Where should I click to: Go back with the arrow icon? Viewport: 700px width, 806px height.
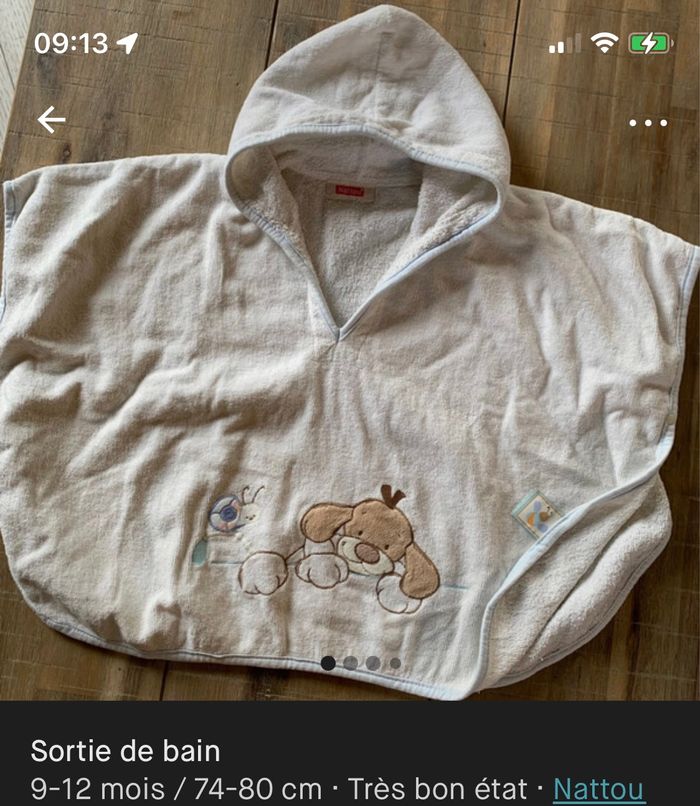click(x=51, y=121)
